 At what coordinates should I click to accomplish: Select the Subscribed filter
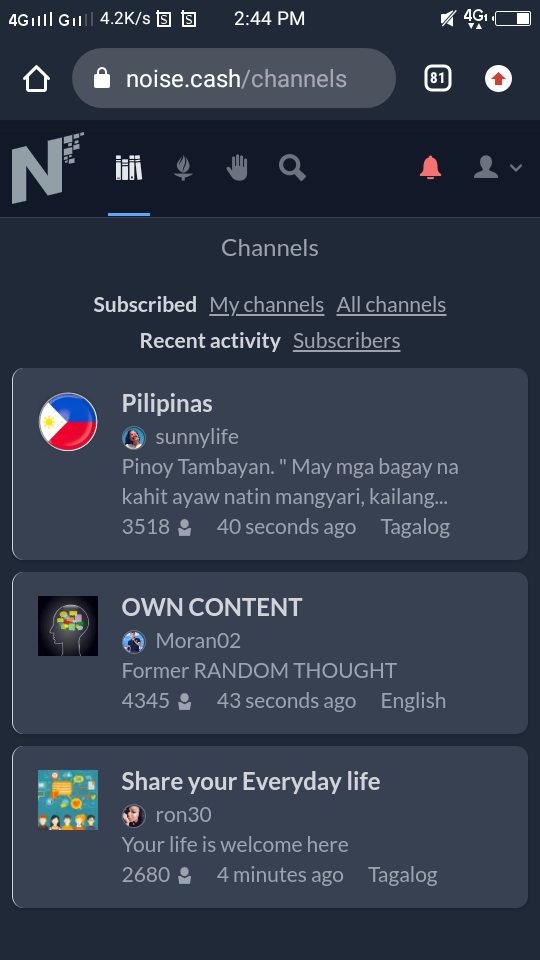(145, 304)
